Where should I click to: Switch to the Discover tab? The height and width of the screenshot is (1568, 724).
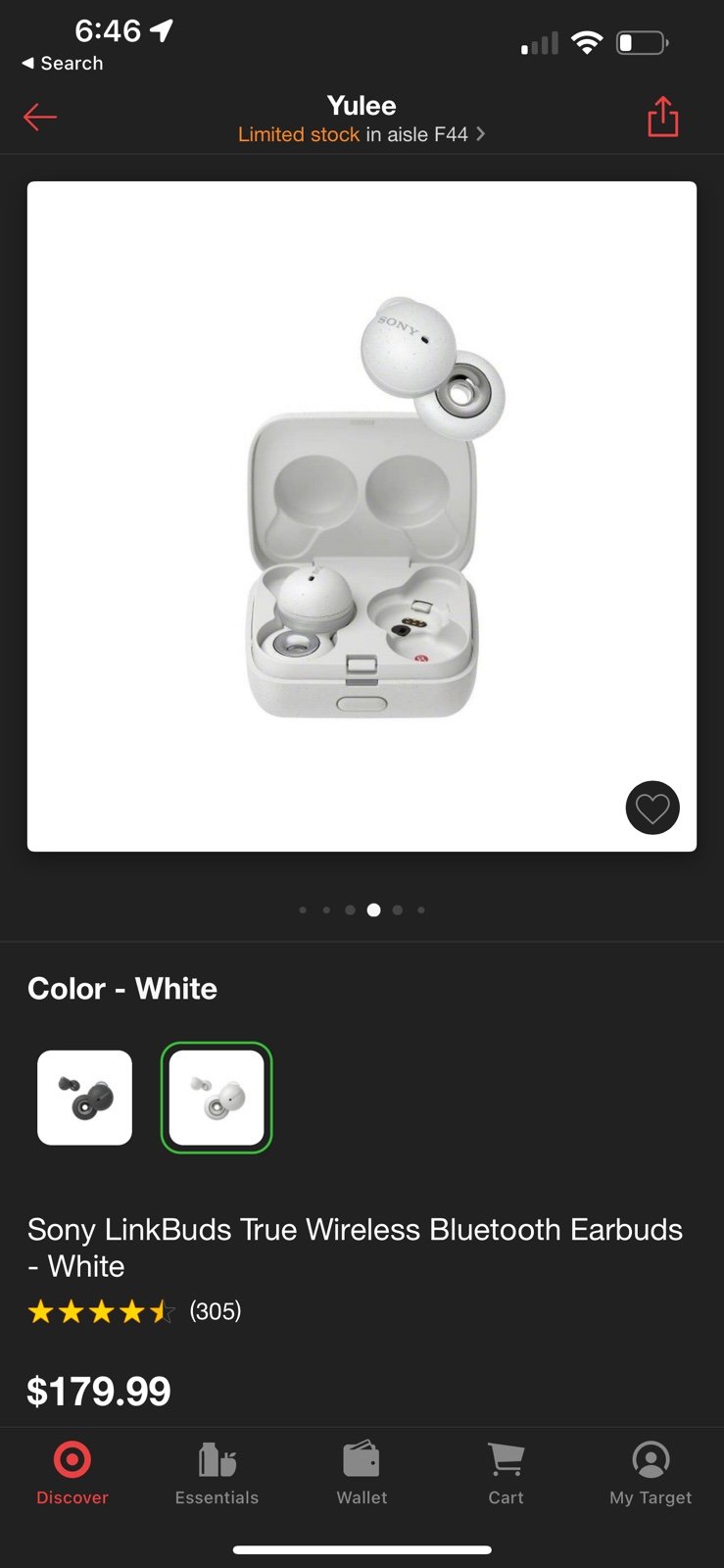72,1473
